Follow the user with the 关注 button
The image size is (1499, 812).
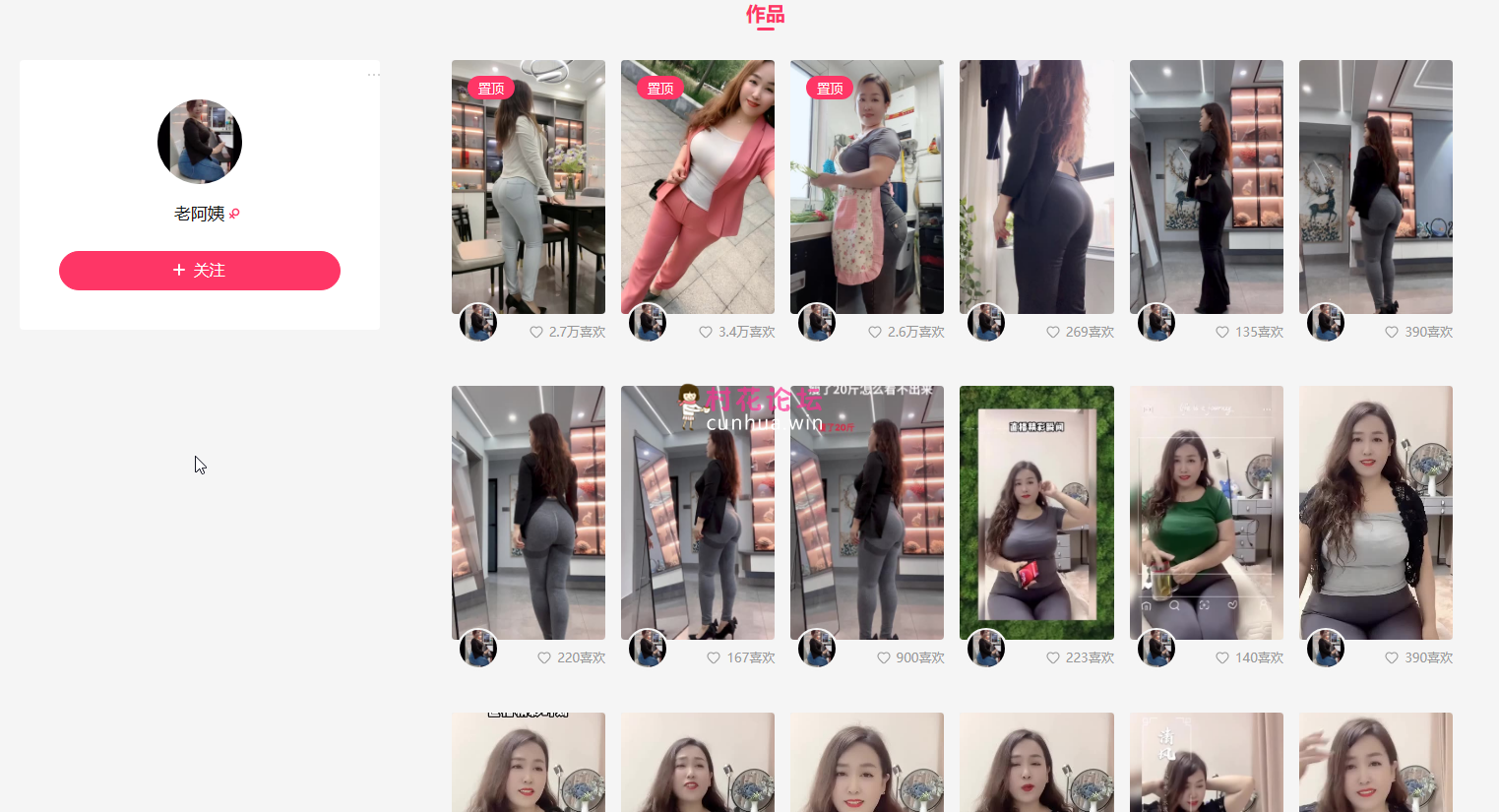coord(199,271)
